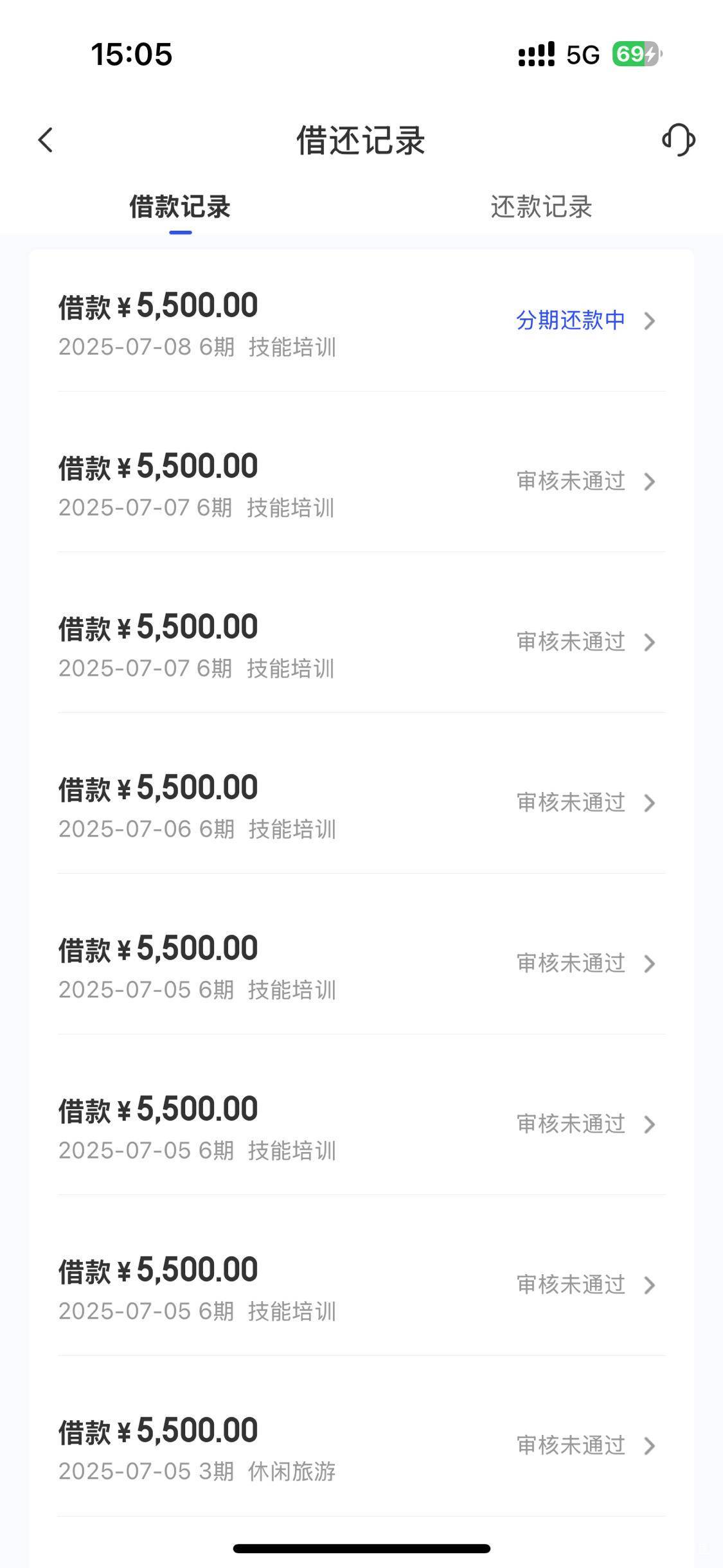Open the 3期 休闲旅游 loan record
This screenshot has height=1568, width=723.
pos(361,1446)
